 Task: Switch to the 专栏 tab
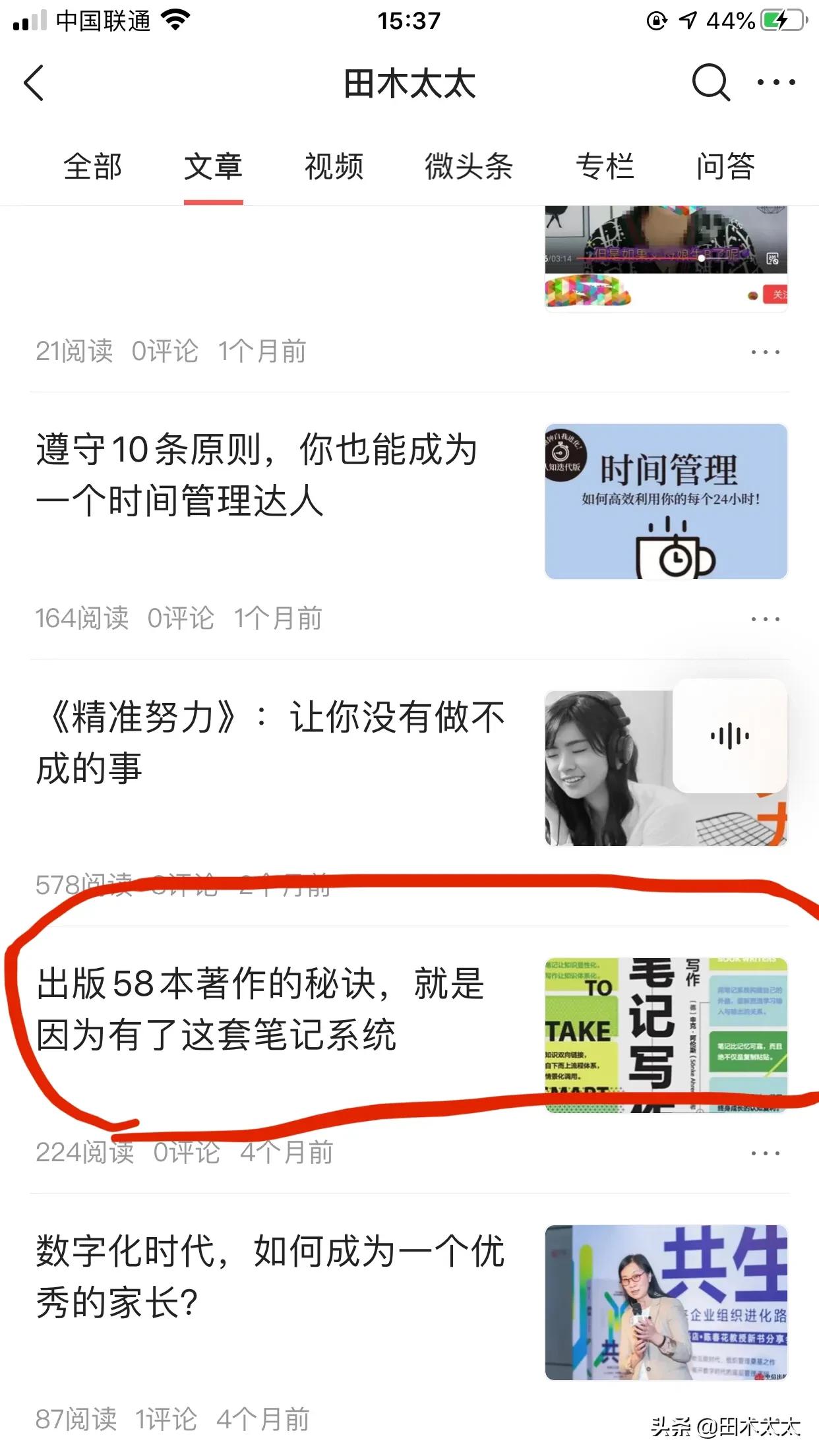pyautogui.click(x=605, y=166)
